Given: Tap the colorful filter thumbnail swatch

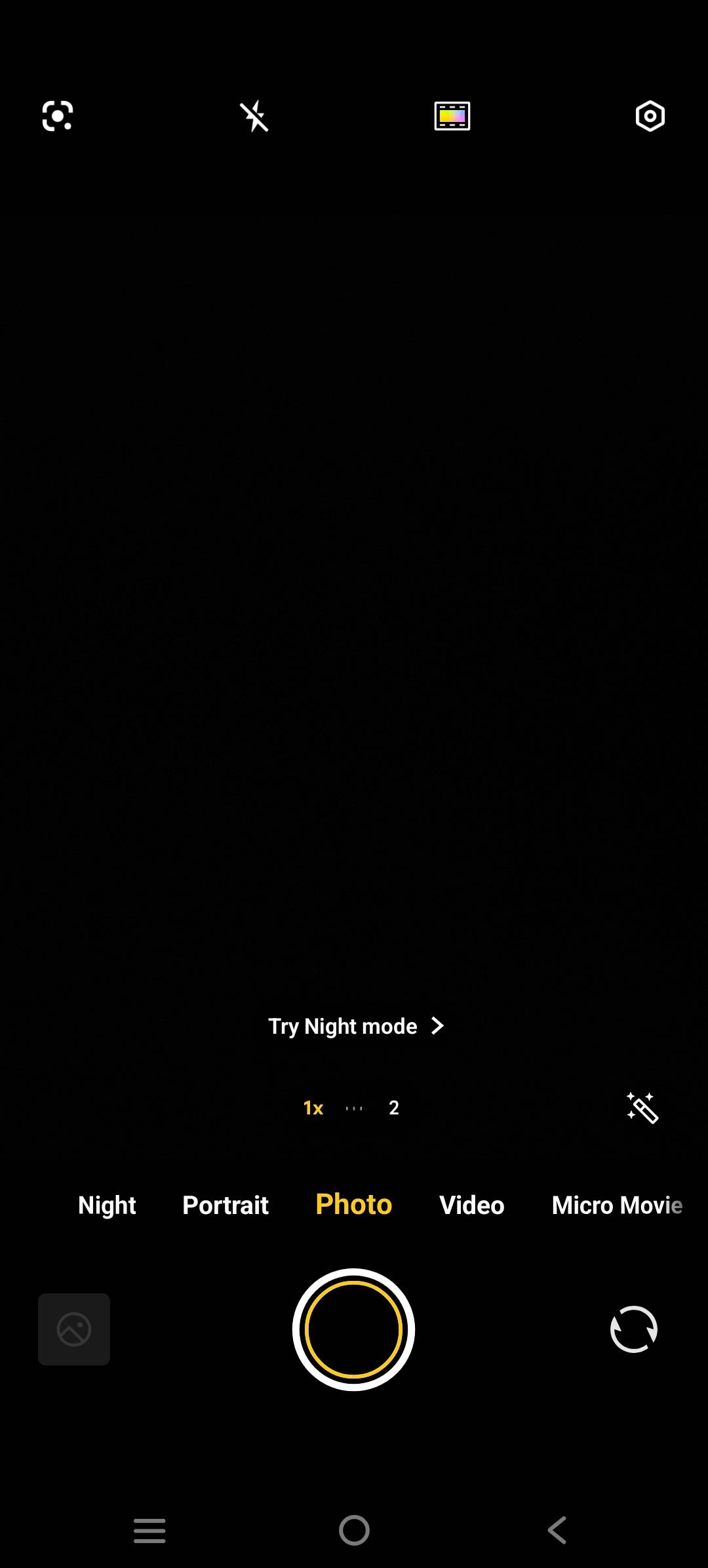Looking at the screenshot, I should [452, 115].
